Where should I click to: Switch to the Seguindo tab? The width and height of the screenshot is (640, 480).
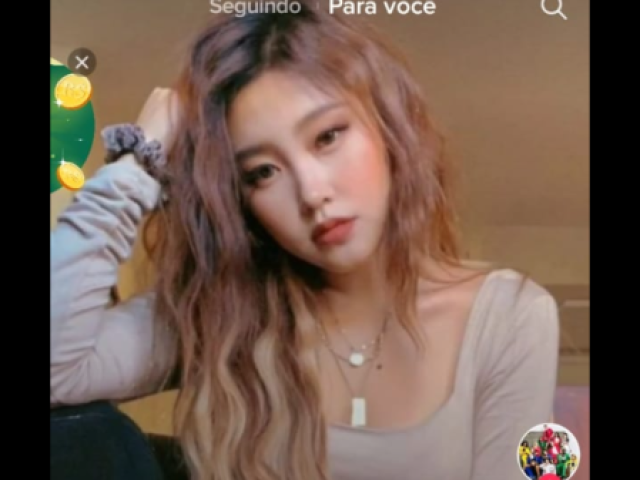(x=255, y=7)
